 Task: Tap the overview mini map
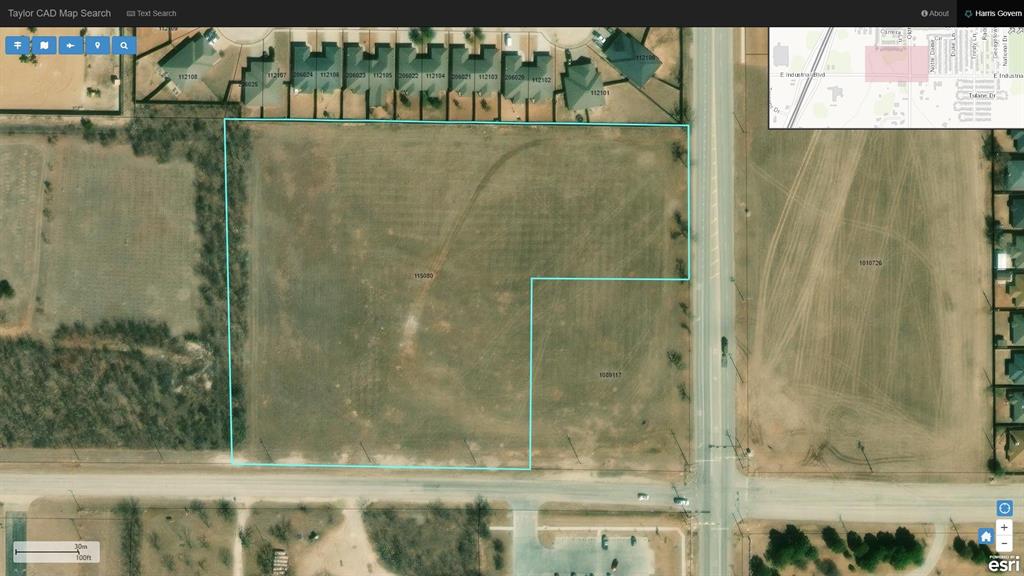(895, 77)
